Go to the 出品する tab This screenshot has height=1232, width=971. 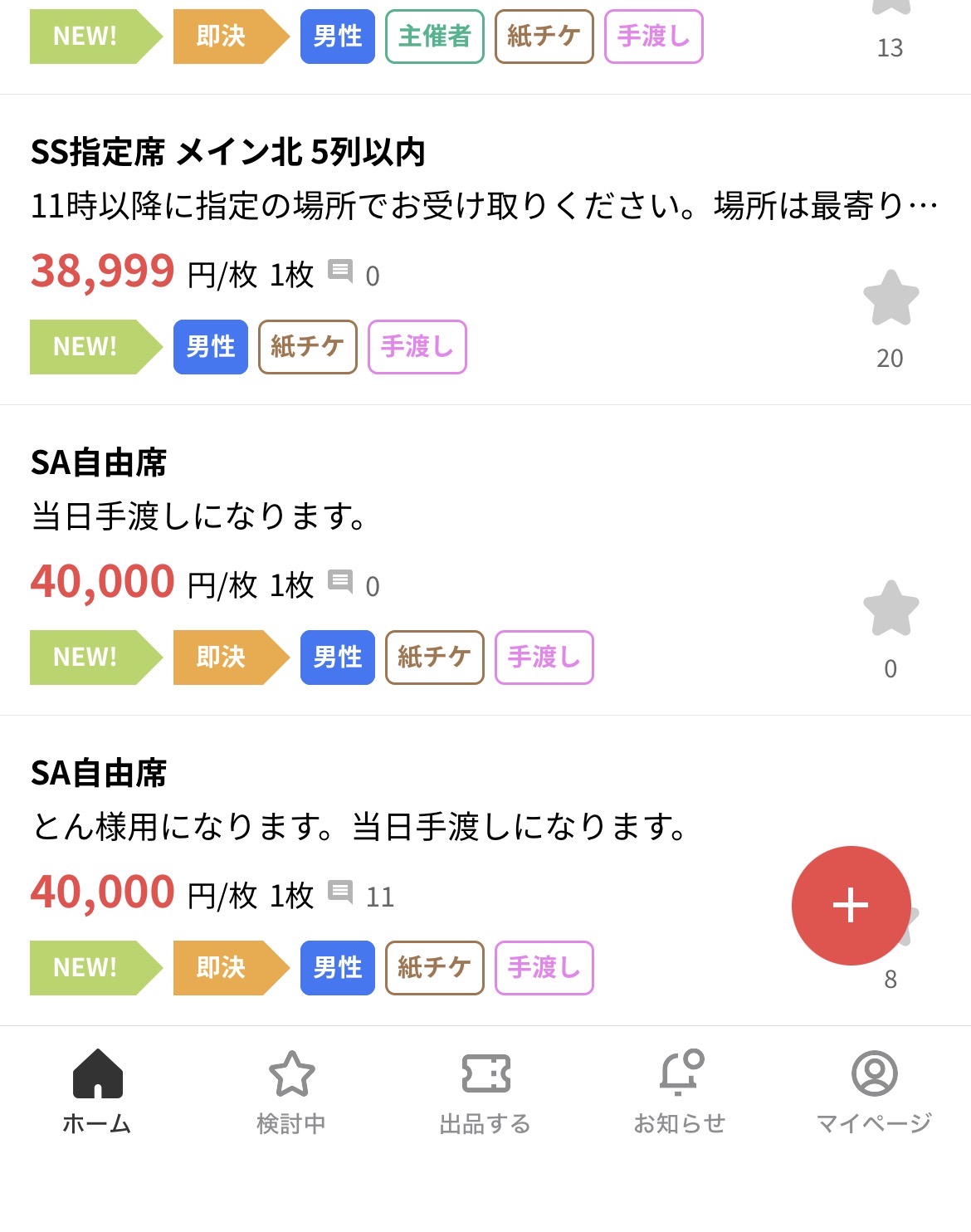pos(486,1091)
